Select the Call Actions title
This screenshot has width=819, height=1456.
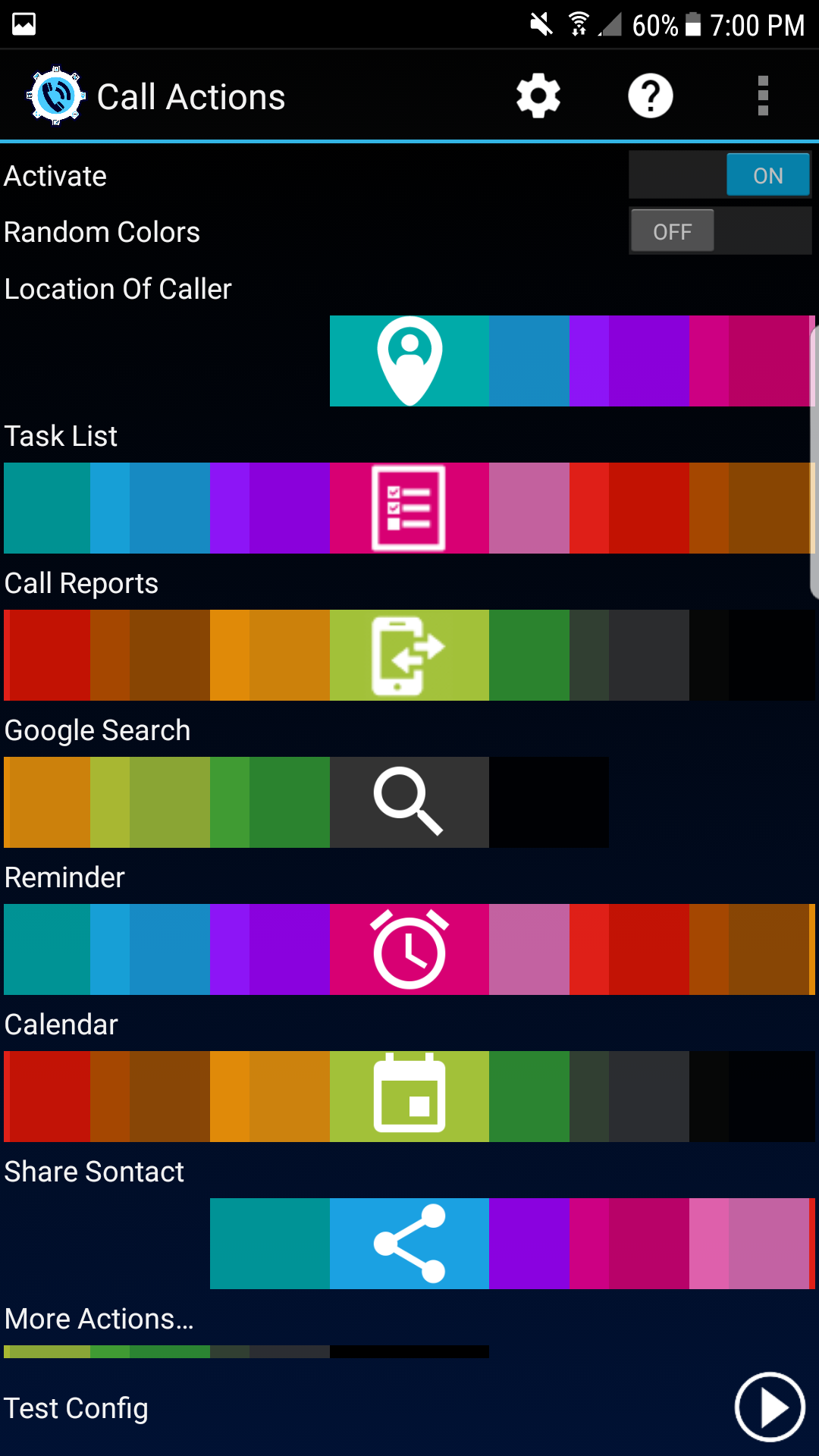coord(191,95)
